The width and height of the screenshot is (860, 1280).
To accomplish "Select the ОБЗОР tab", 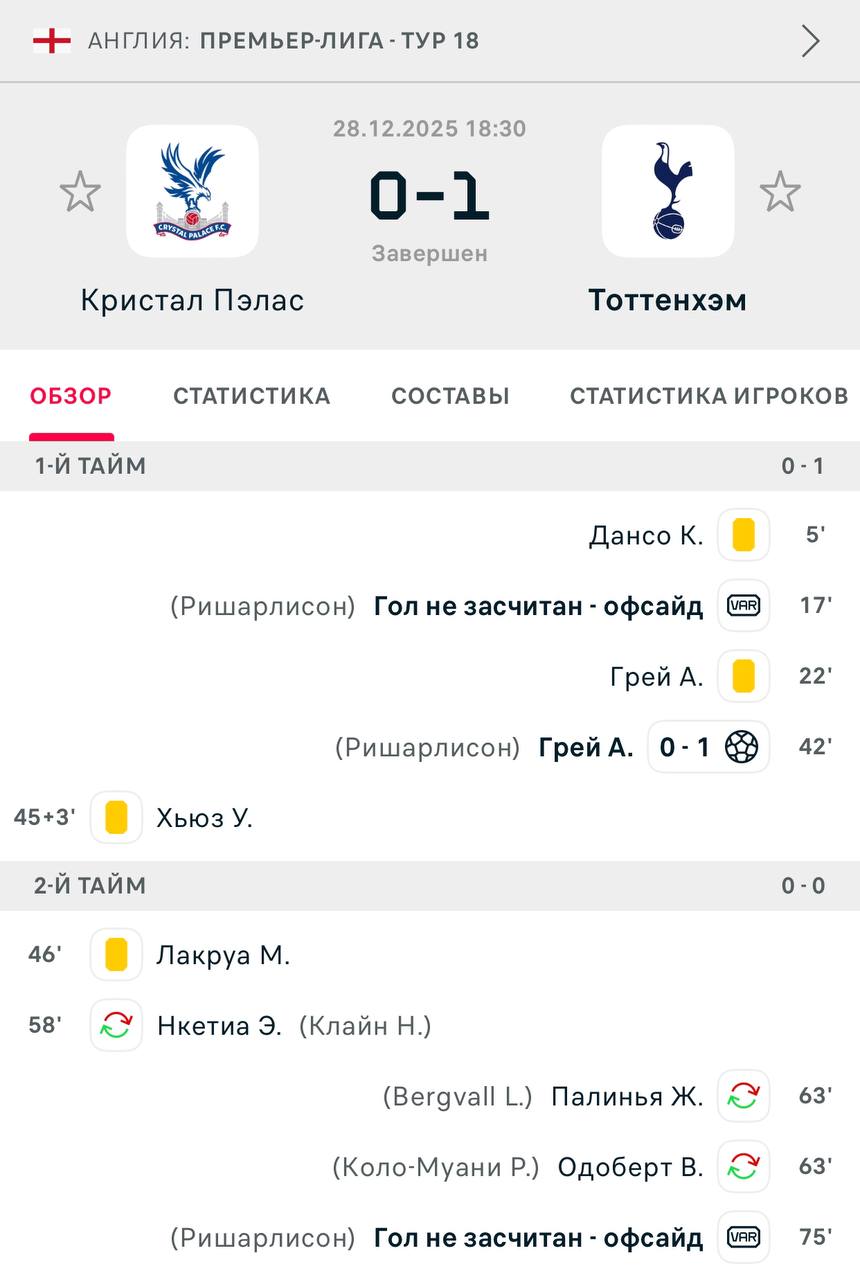I will tap(71, 396).
